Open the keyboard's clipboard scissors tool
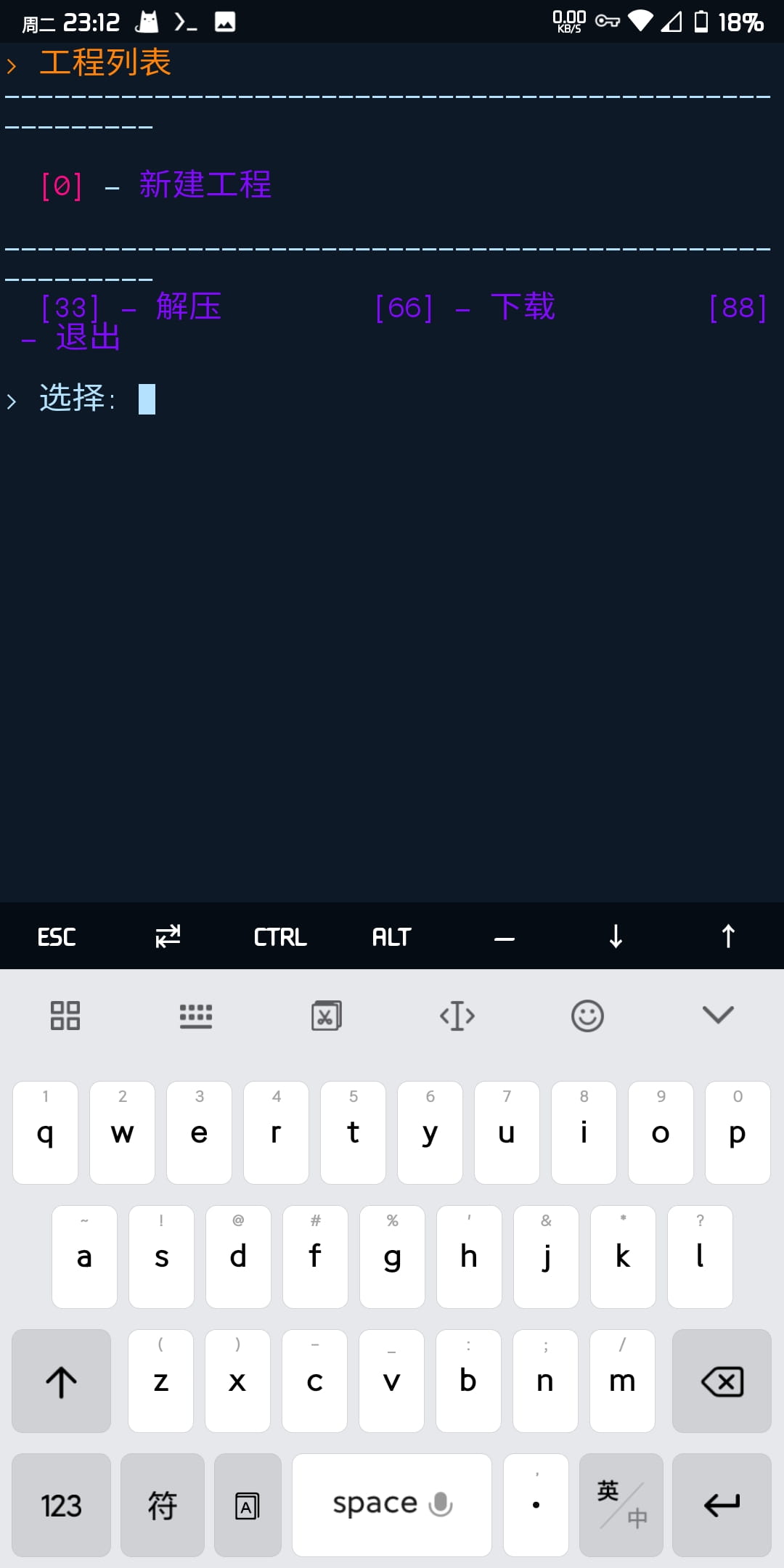Viewport: 784px width, 1568px height. point(327,1016)
